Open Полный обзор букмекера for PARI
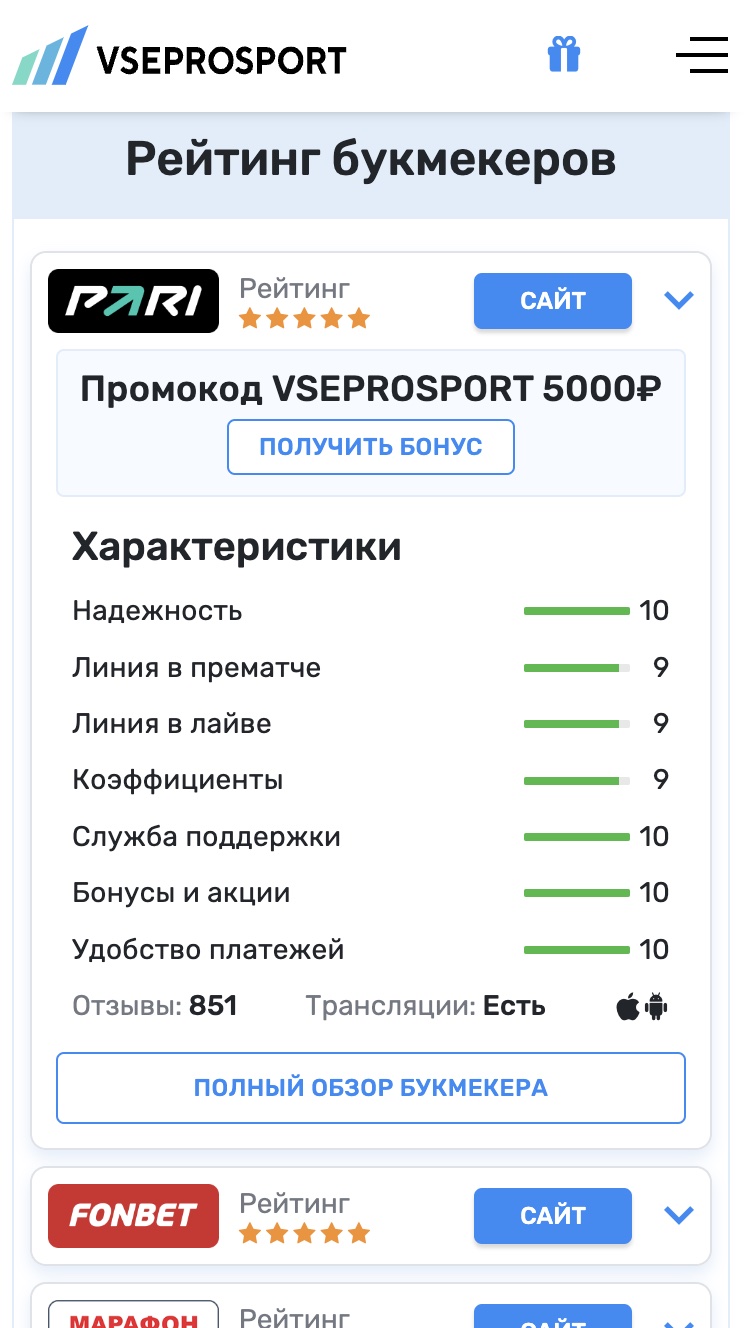 click(x=370, y=1087)
